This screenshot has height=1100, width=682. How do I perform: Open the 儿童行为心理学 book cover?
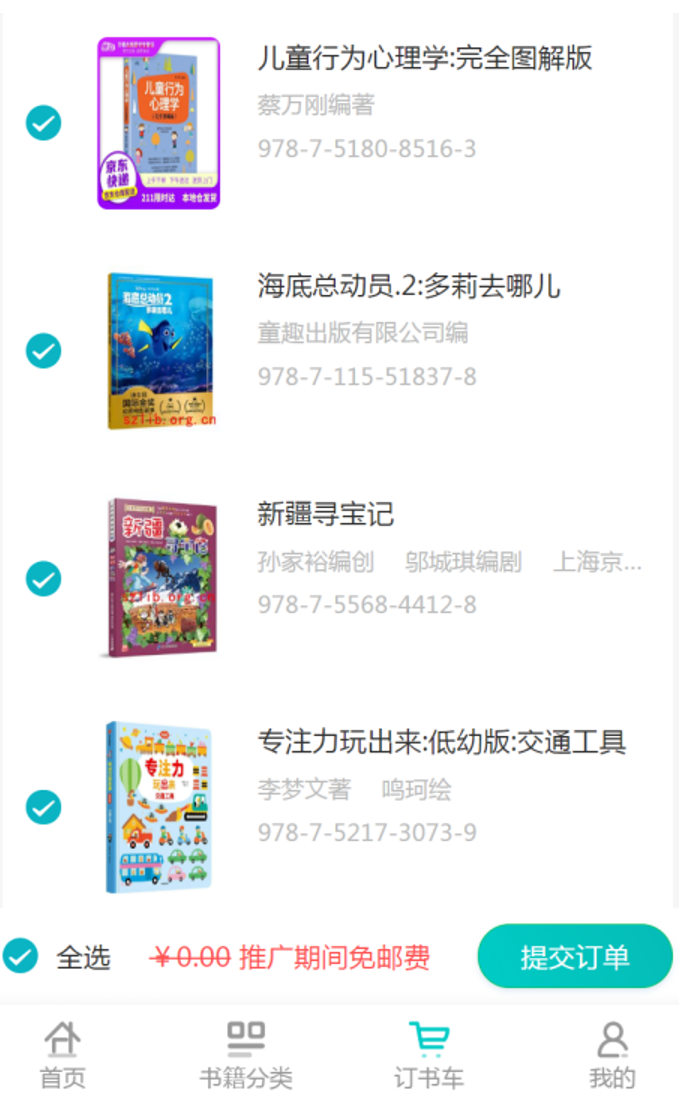tap(159, 123)
